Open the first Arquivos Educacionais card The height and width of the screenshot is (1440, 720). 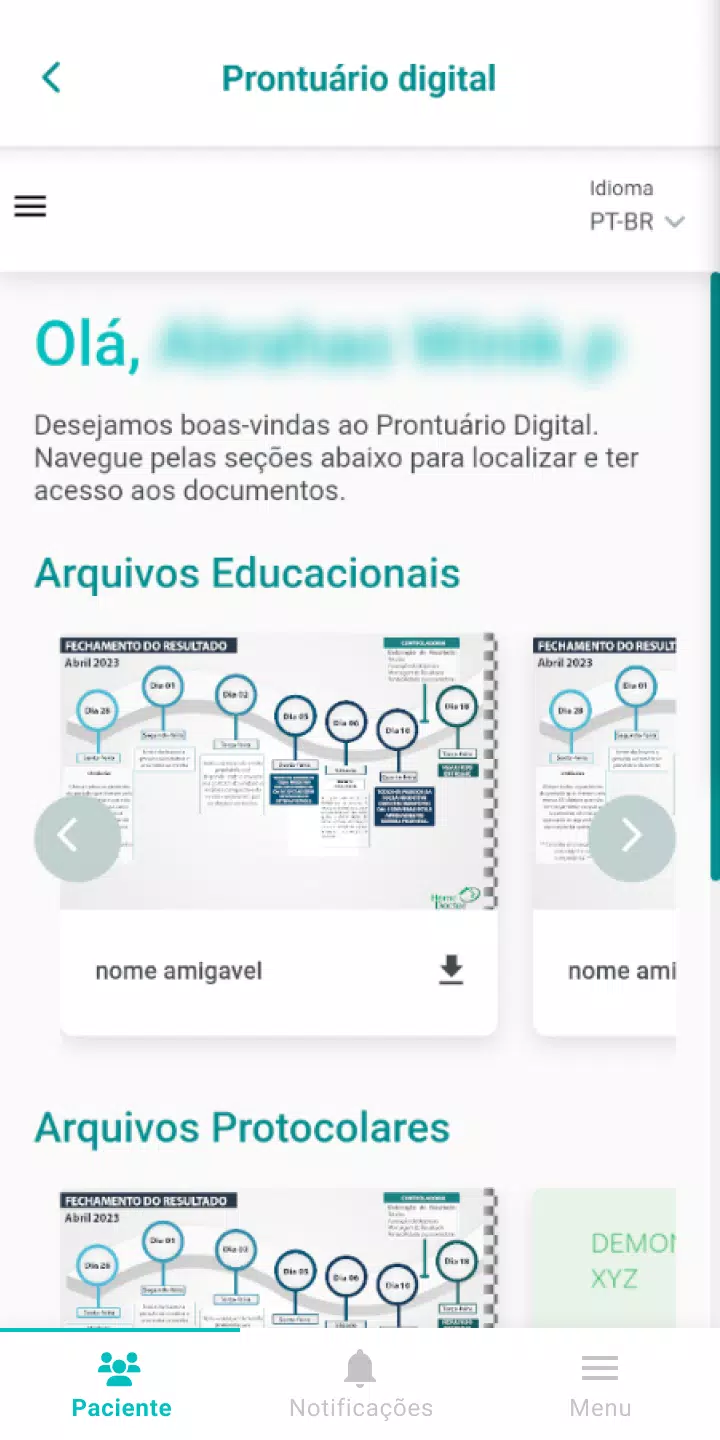pos(279,834)
